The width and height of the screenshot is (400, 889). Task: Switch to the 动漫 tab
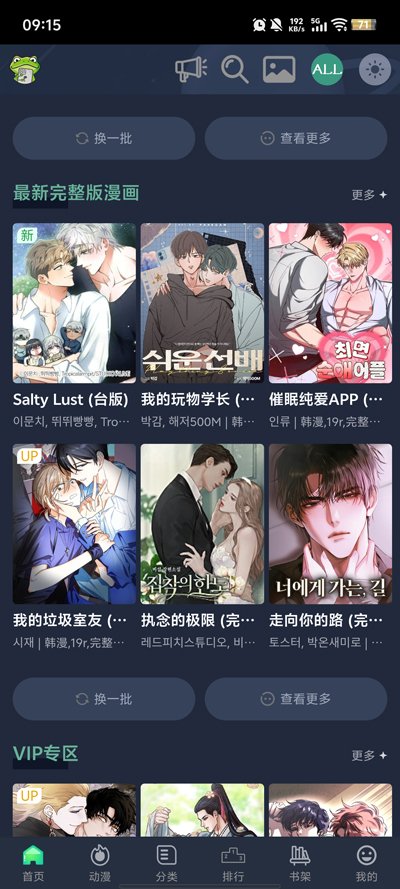click(100, 863)
